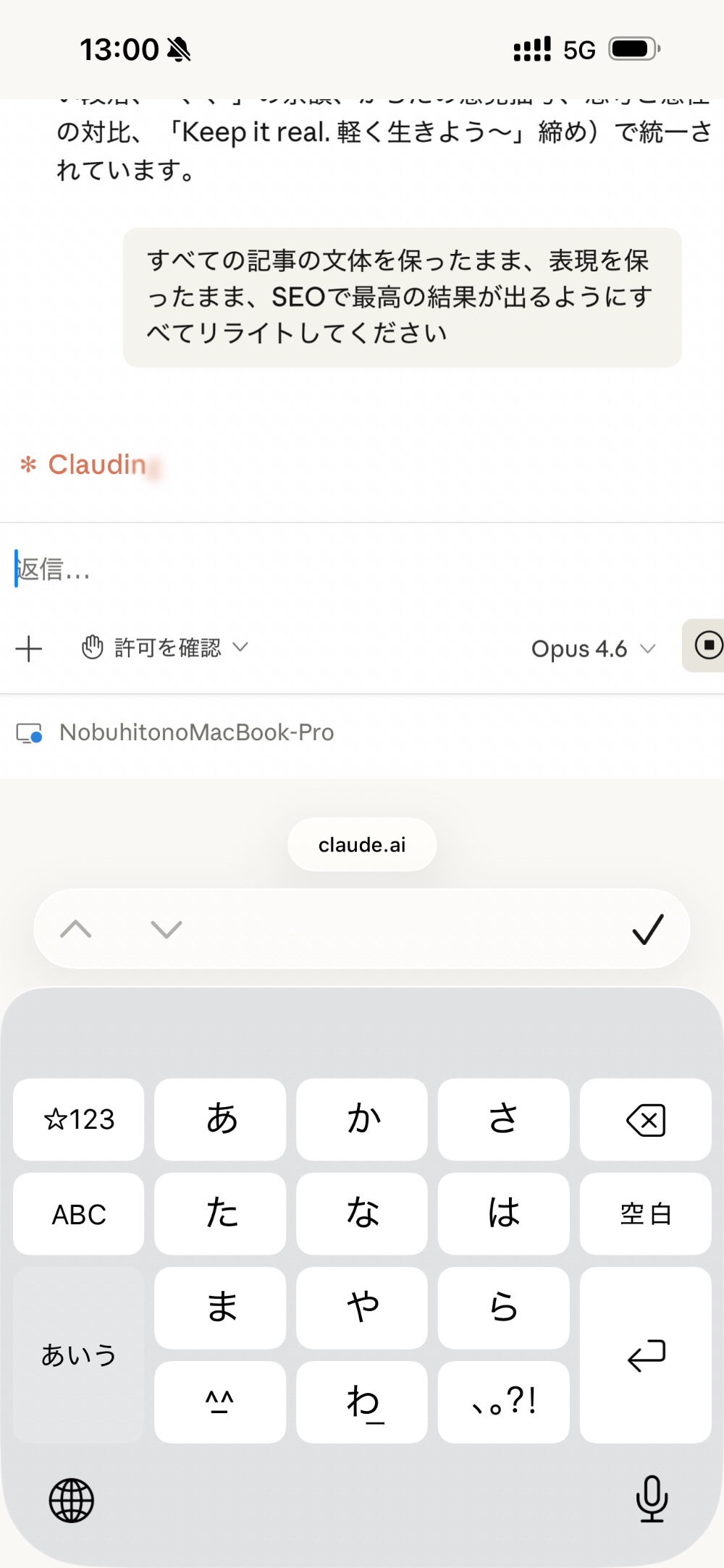This screenshot has height=1568, width=724.
Task: Jump to the next field with down arrow
Action: (x=167, y=929)
